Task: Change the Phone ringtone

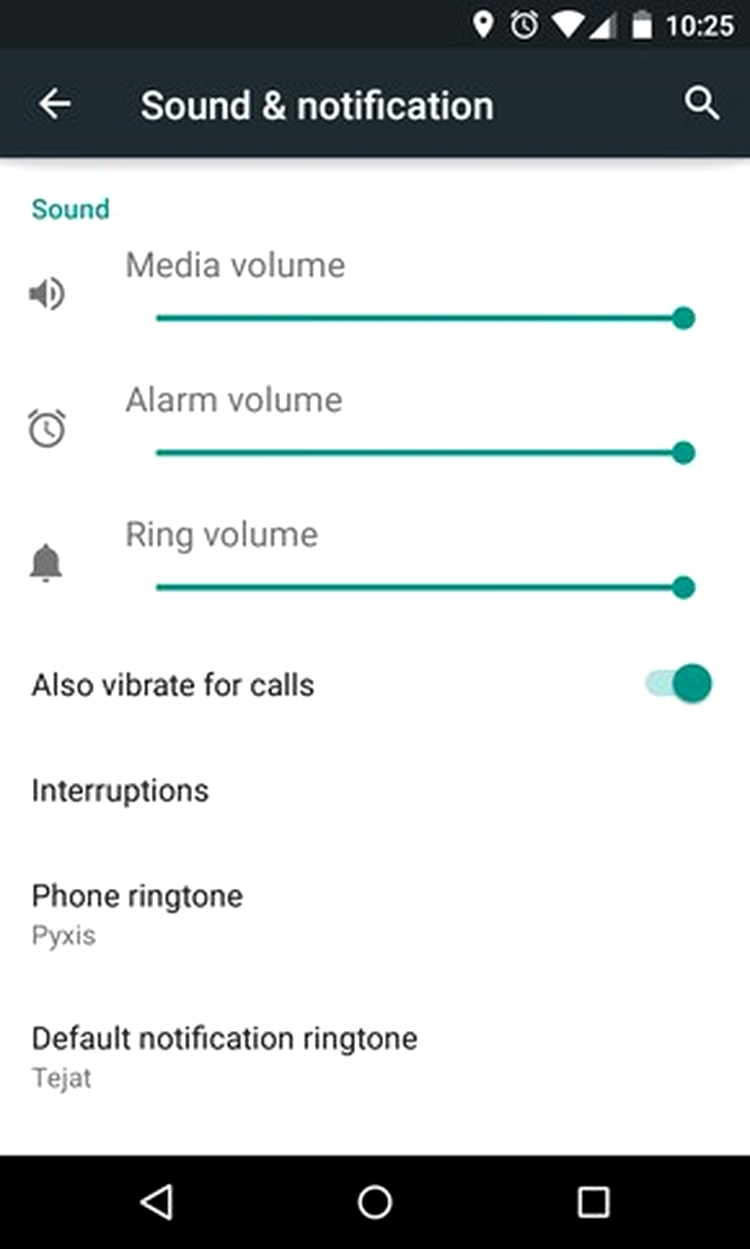Action: click(x=375, y=914)
